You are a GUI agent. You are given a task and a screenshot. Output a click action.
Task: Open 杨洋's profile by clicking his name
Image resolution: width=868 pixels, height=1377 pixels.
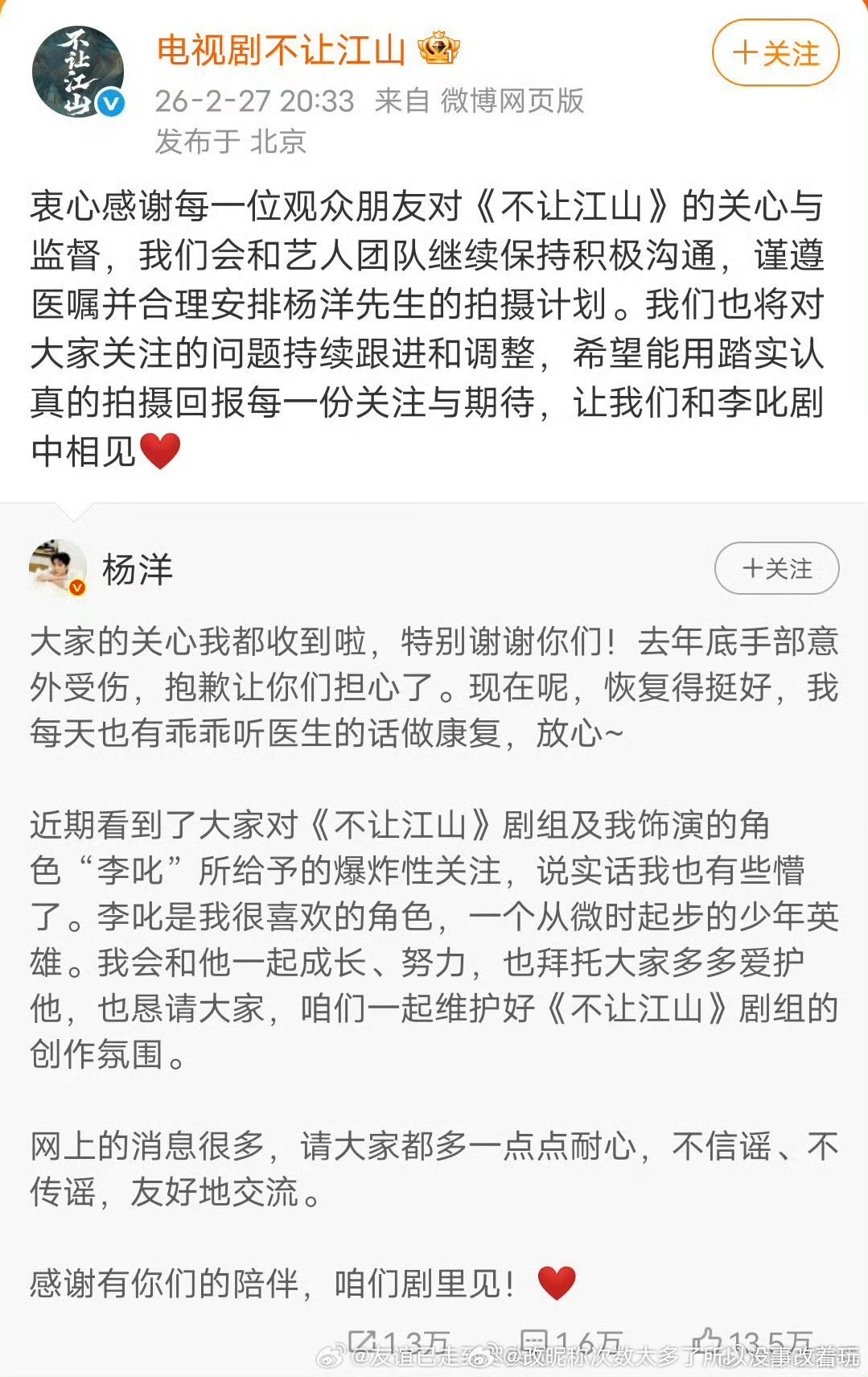(137, 568)
